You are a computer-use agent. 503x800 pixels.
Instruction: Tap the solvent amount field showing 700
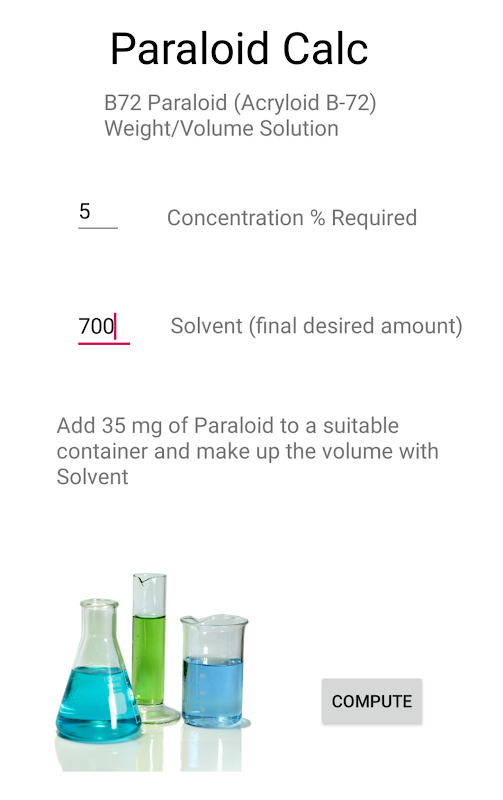pos(104,327)
